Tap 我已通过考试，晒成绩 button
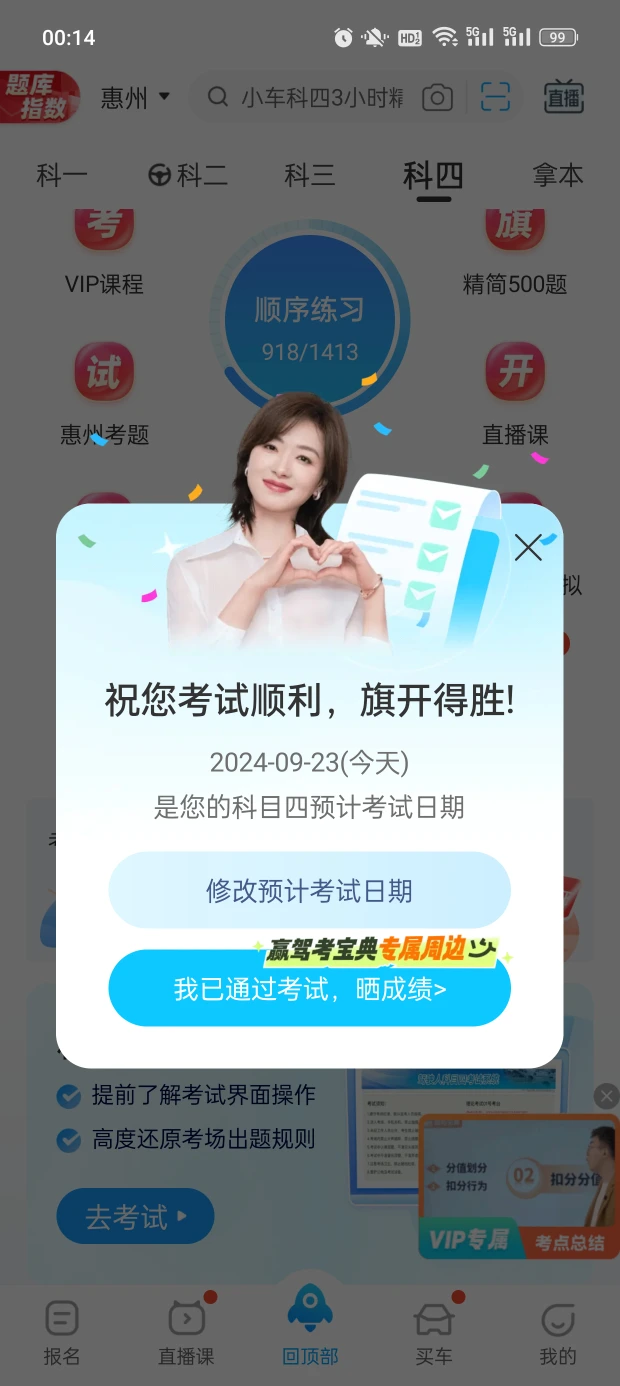Screen dimensions: 620x1386 309,989
